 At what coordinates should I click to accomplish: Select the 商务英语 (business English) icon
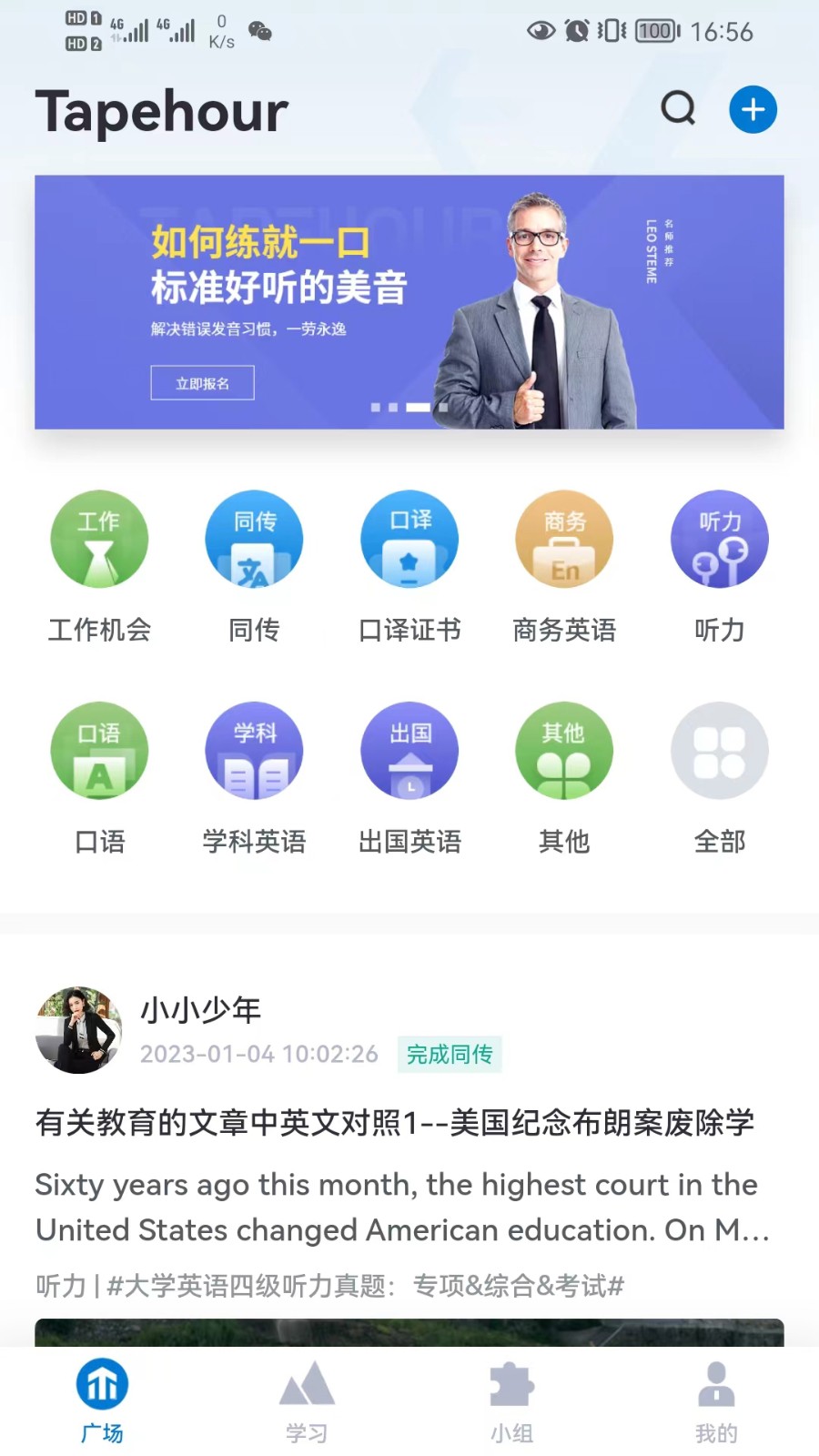pos(564,539)
